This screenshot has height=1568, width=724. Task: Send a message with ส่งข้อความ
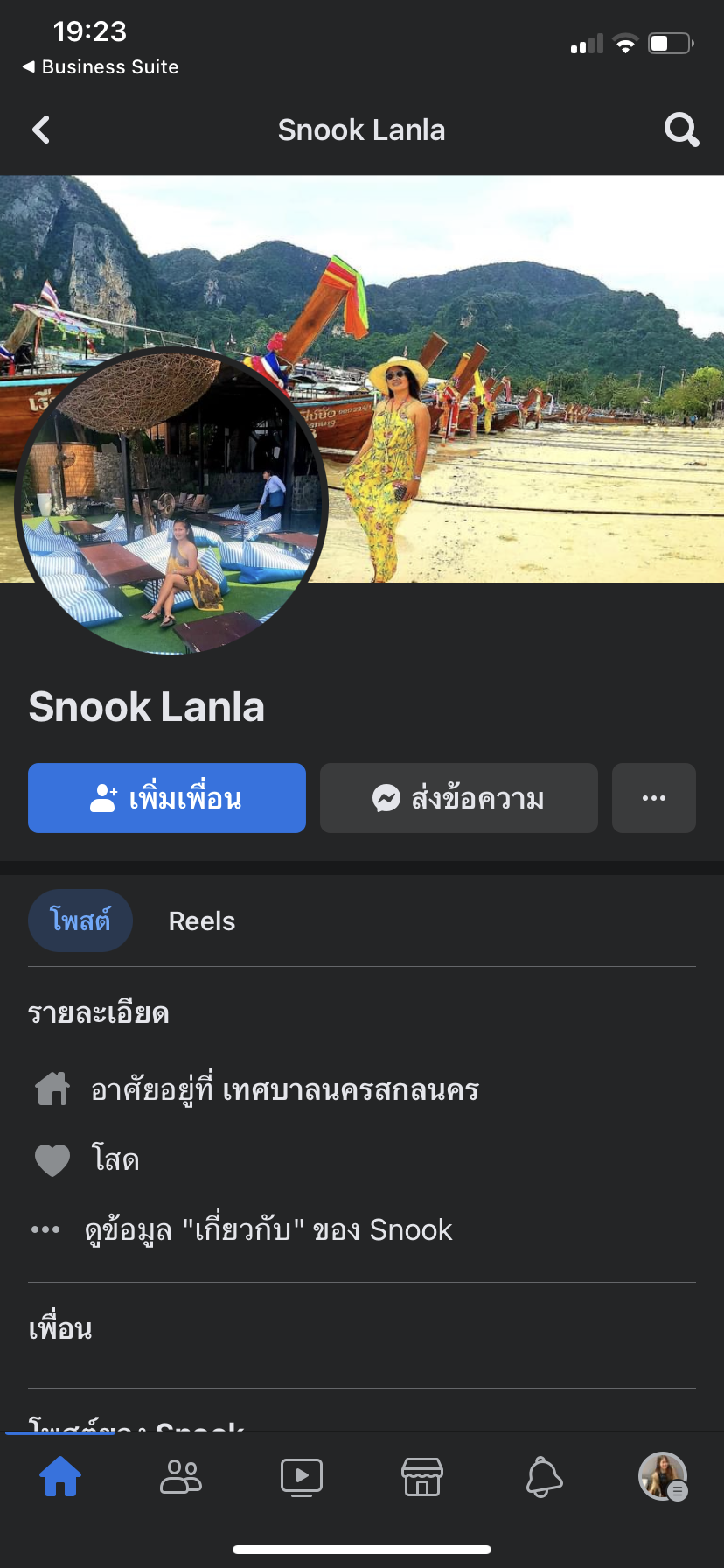(x=459, y=798)
